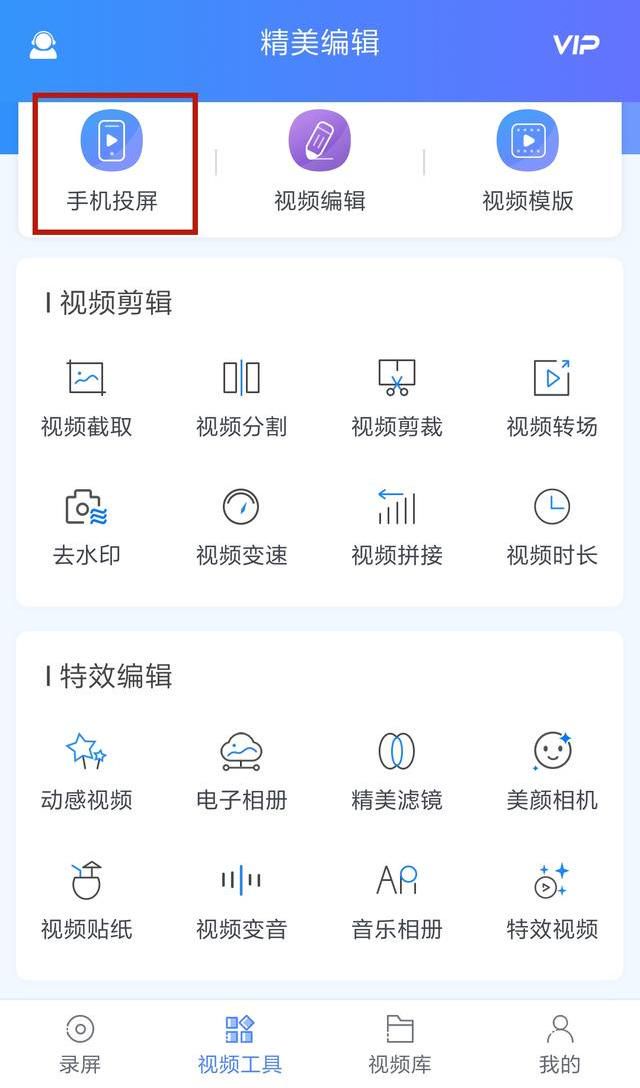The width and height of the screenshot is (640, 1088).
Task: Open the 视频变速 speed tool
Action: [242, 527]
